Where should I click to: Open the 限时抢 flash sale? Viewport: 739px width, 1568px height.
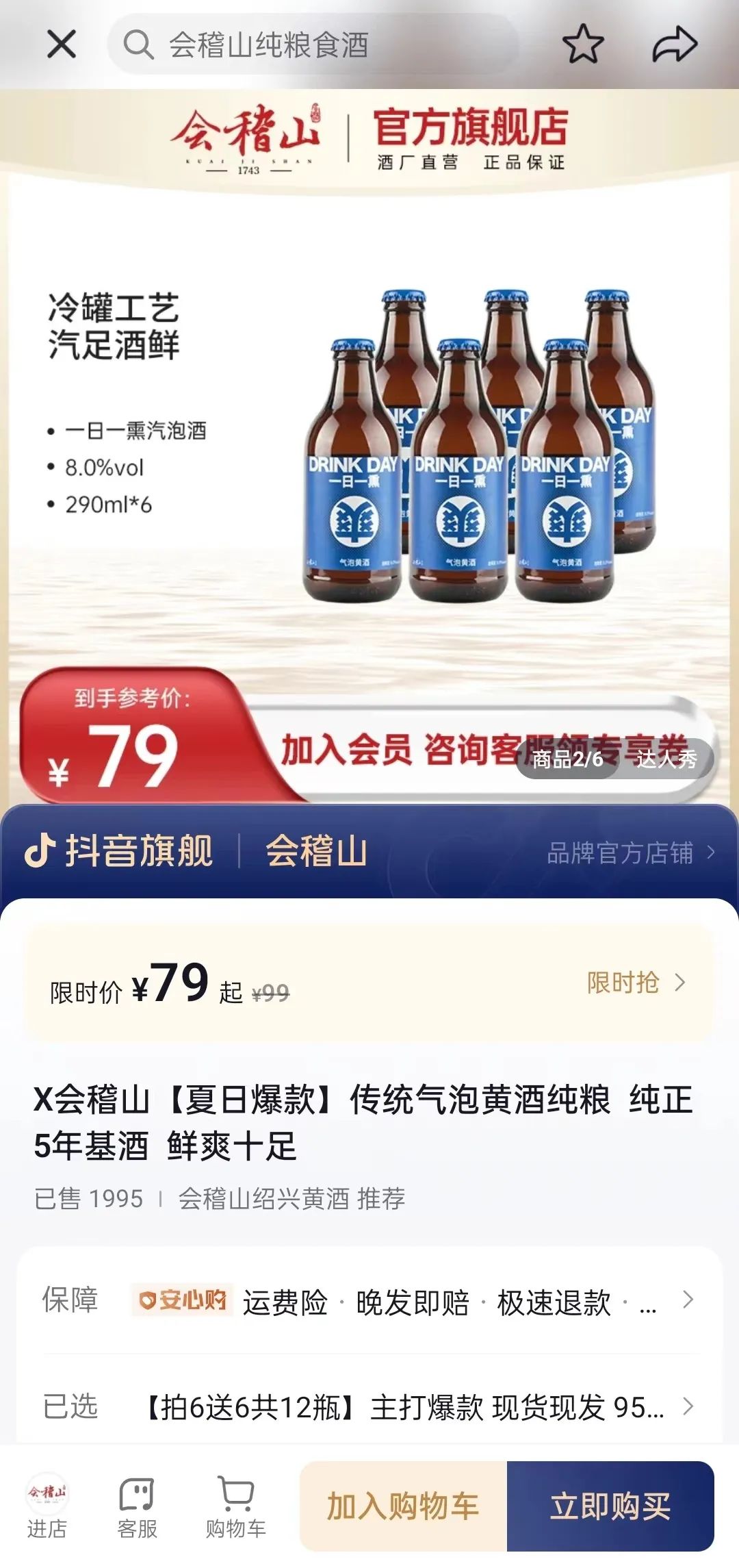(x=635, y=983)
